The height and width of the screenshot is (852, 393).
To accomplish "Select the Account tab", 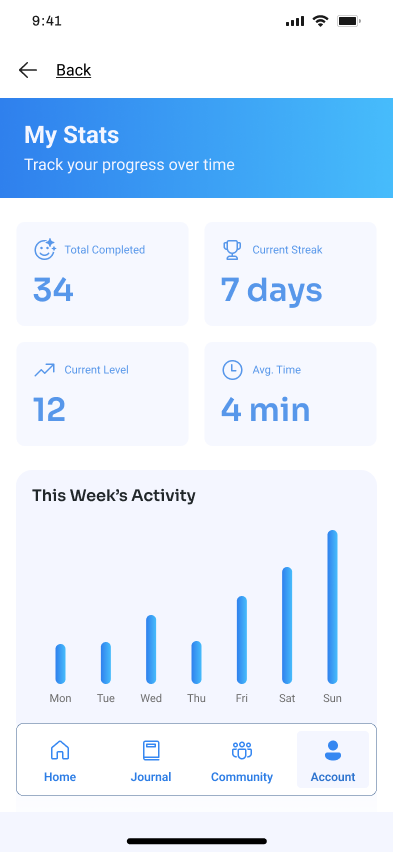I will (x=333, y=760).
